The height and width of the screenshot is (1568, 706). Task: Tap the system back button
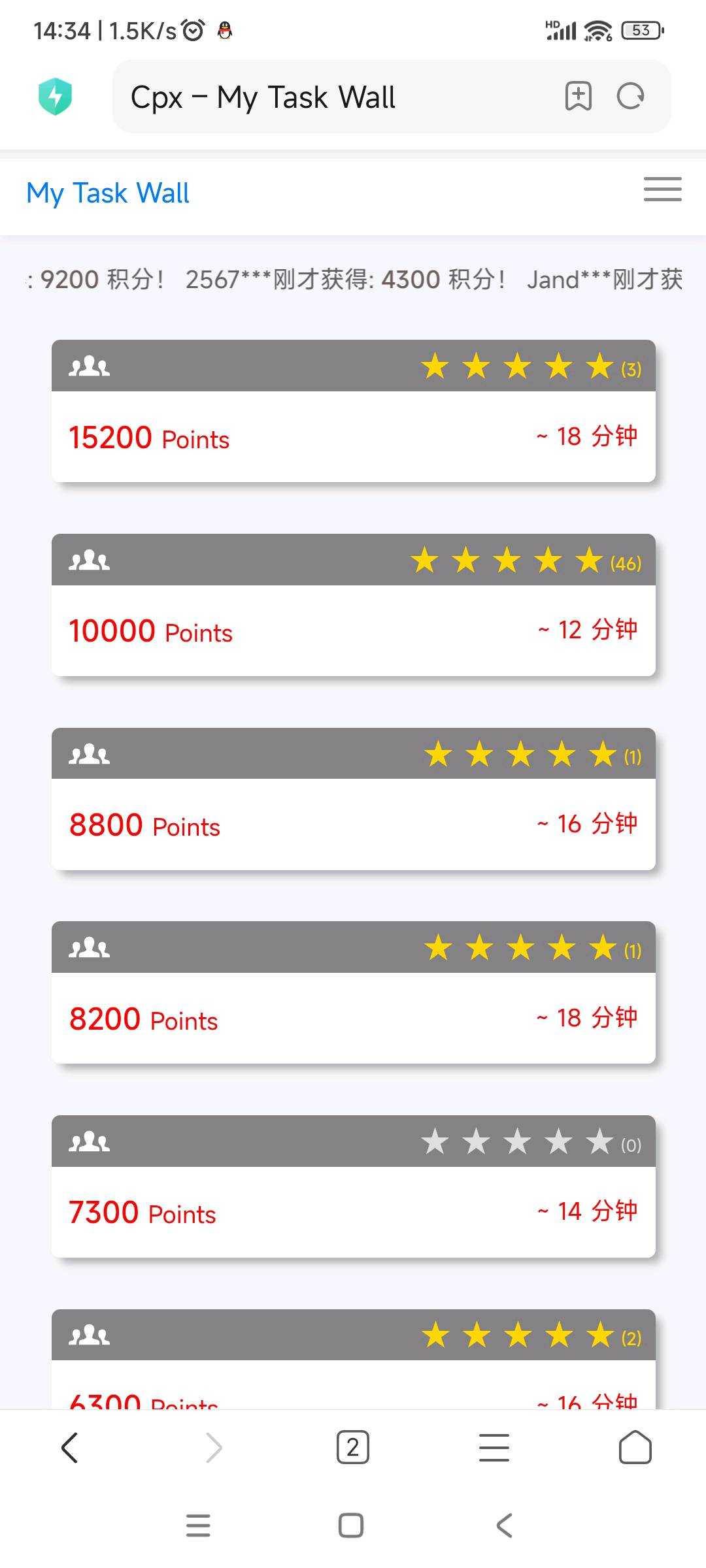[504, 1526]
